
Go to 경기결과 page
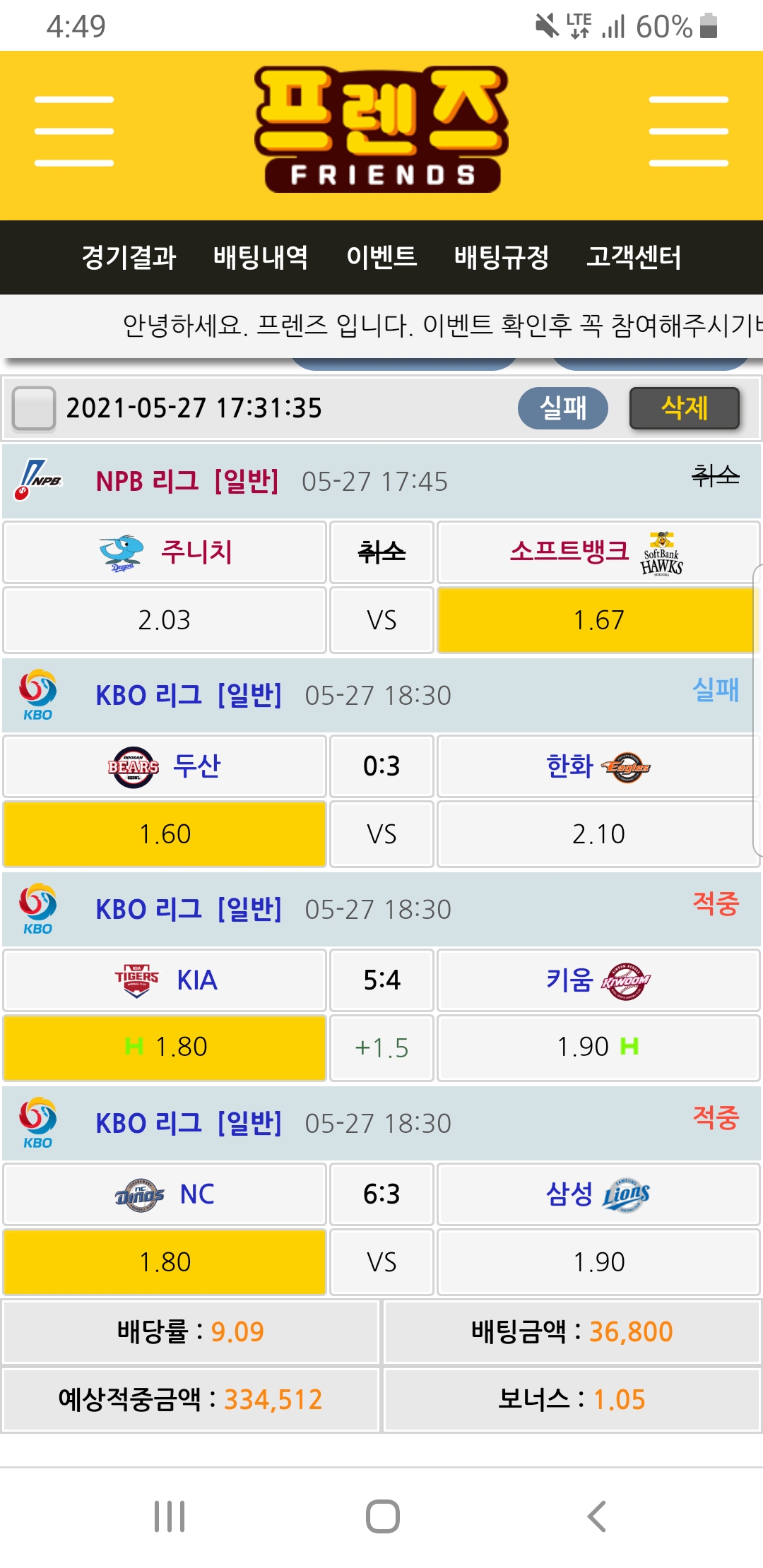[129, 257]
